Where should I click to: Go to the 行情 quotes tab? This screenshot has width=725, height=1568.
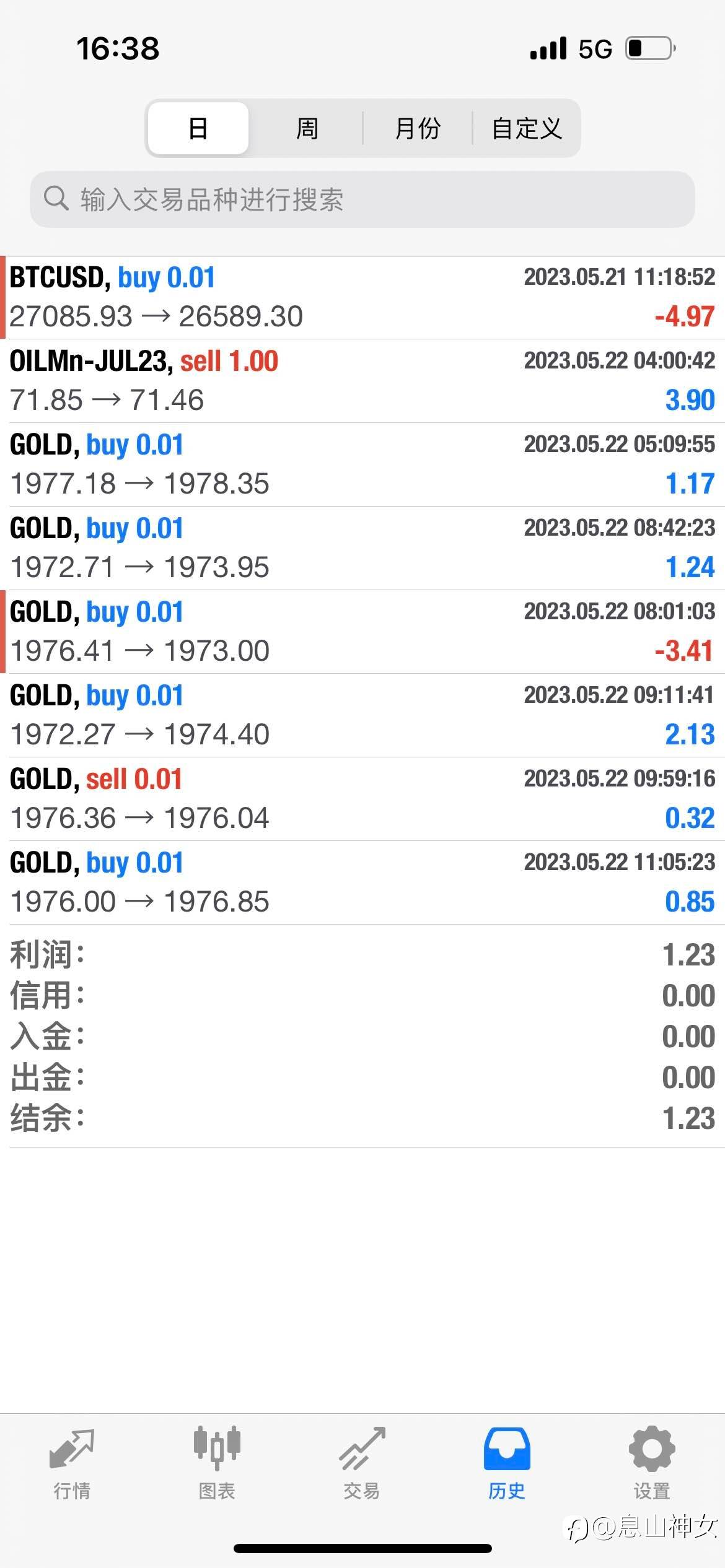click(x=72, y=1464)
